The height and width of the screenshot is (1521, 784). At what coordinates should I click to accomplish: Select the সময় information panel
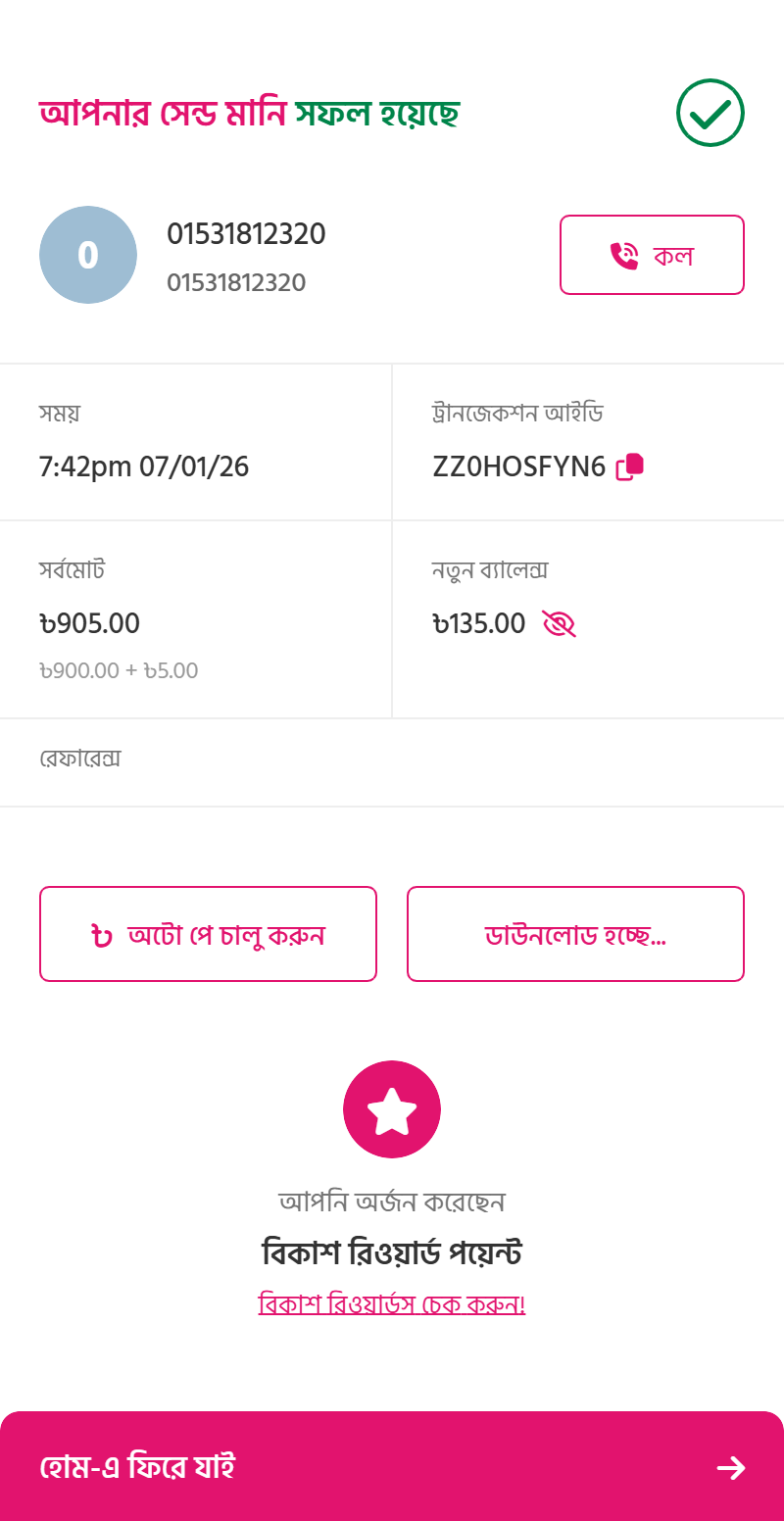pos(196,441)
